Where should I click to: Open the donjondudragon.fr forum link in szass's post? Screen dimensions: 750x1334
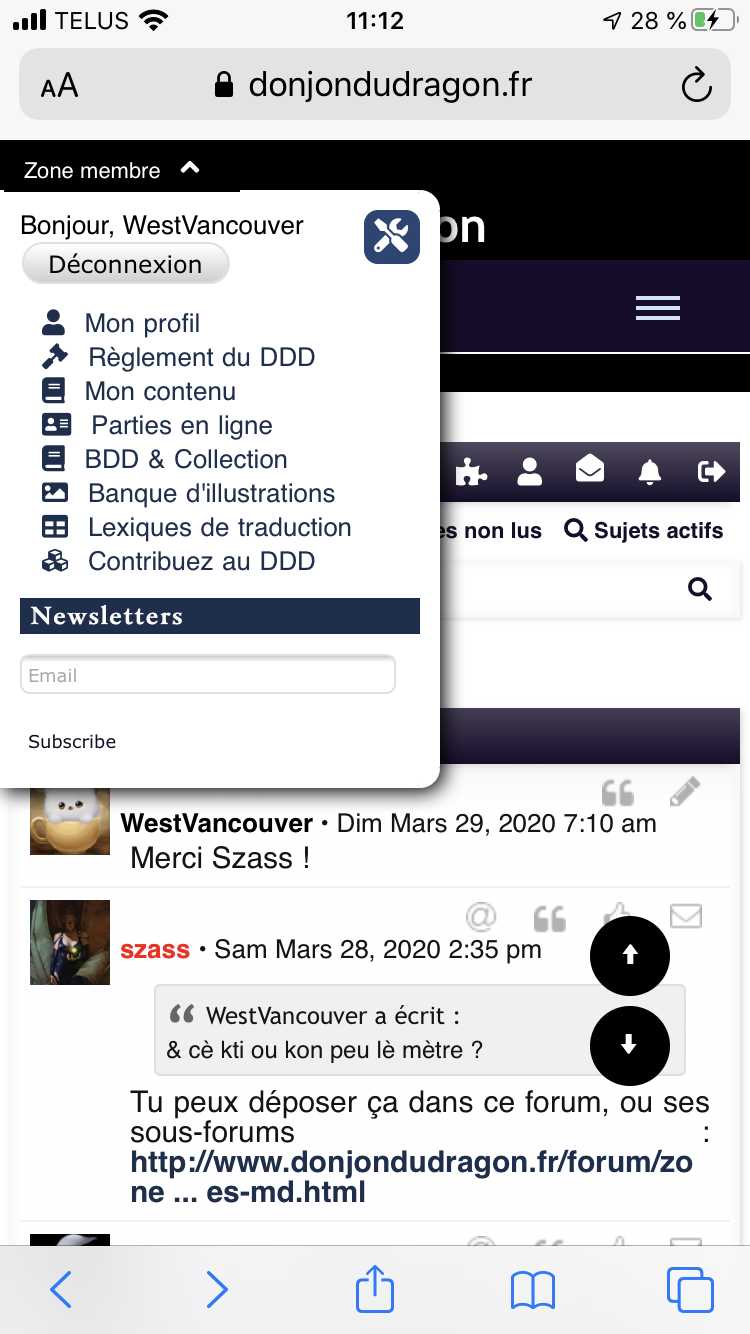425,1177
